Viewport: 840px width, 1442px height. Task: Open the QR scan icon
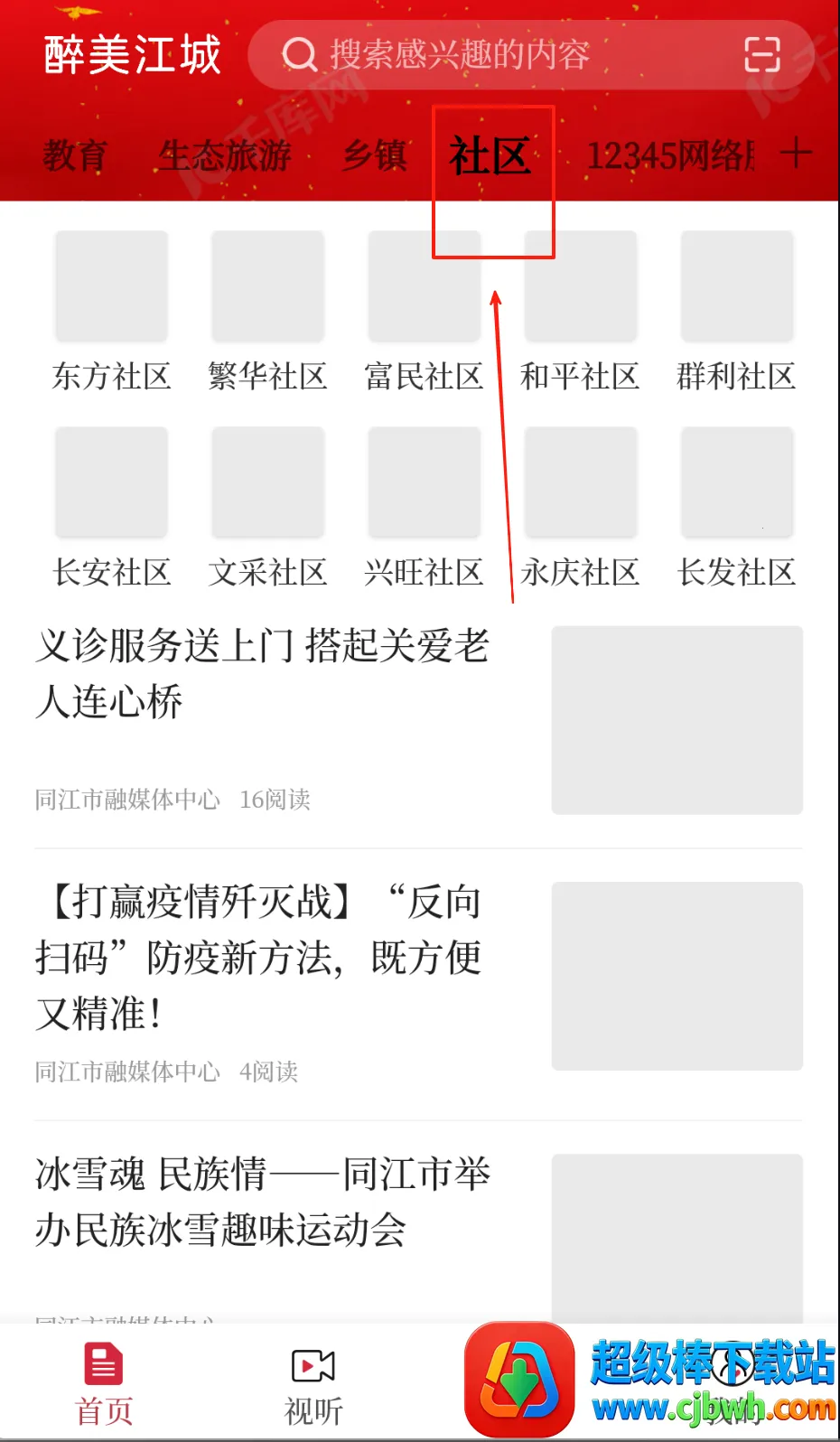coord(761,54)
